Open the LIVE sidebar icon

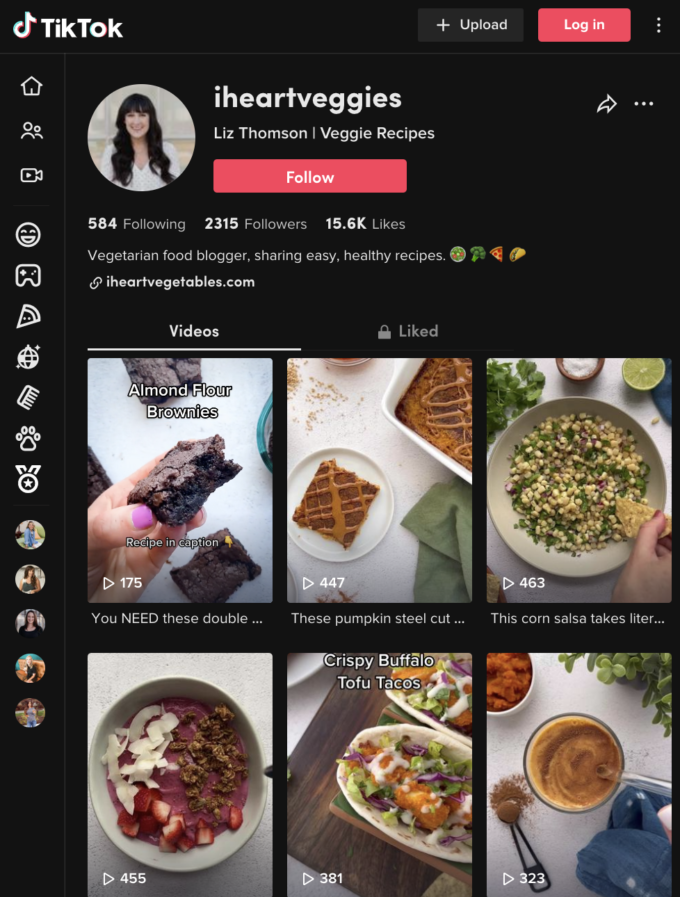31,175
